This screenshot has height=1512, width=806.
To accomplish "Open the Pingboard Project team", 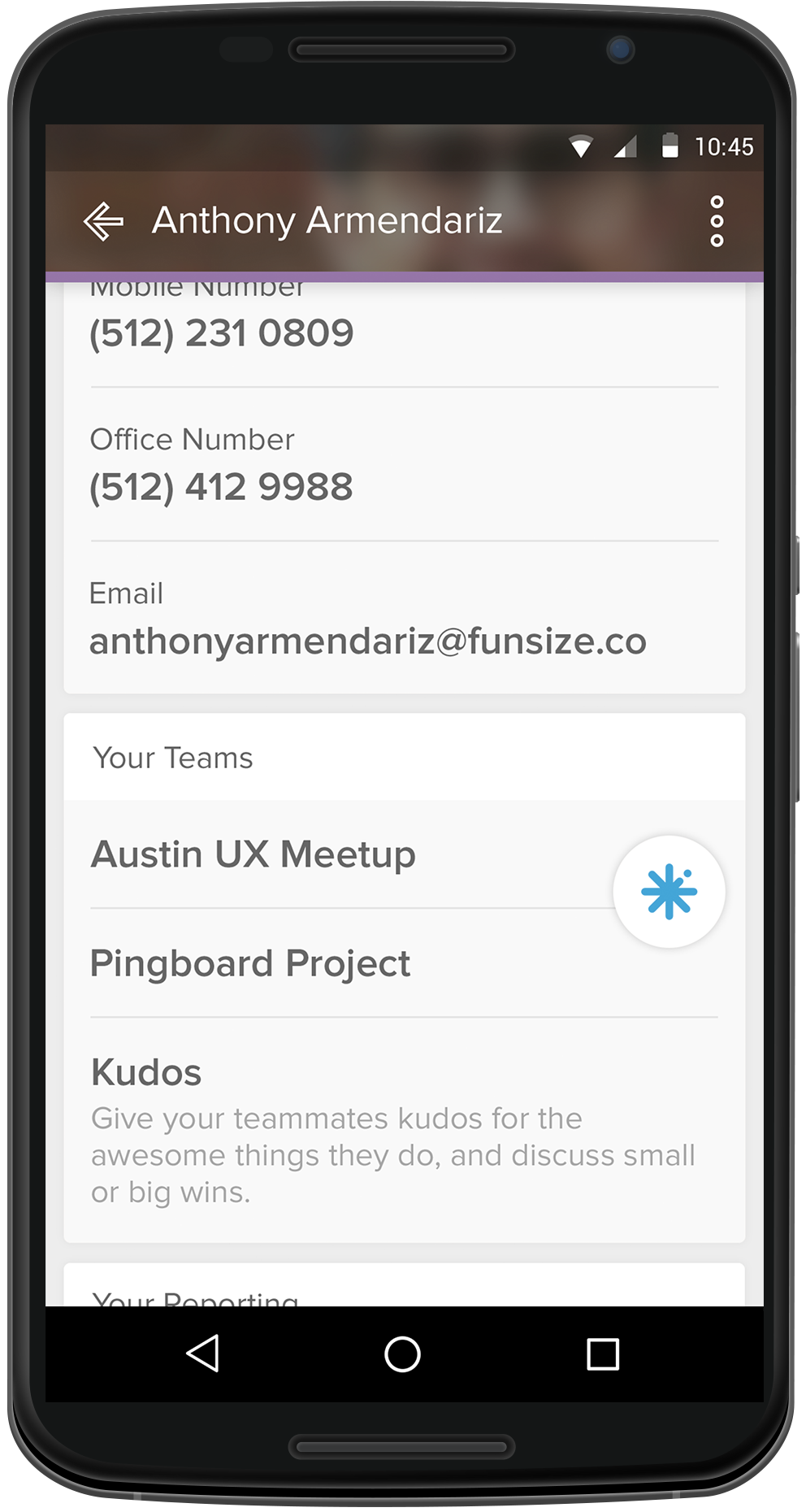I will 250,963.
